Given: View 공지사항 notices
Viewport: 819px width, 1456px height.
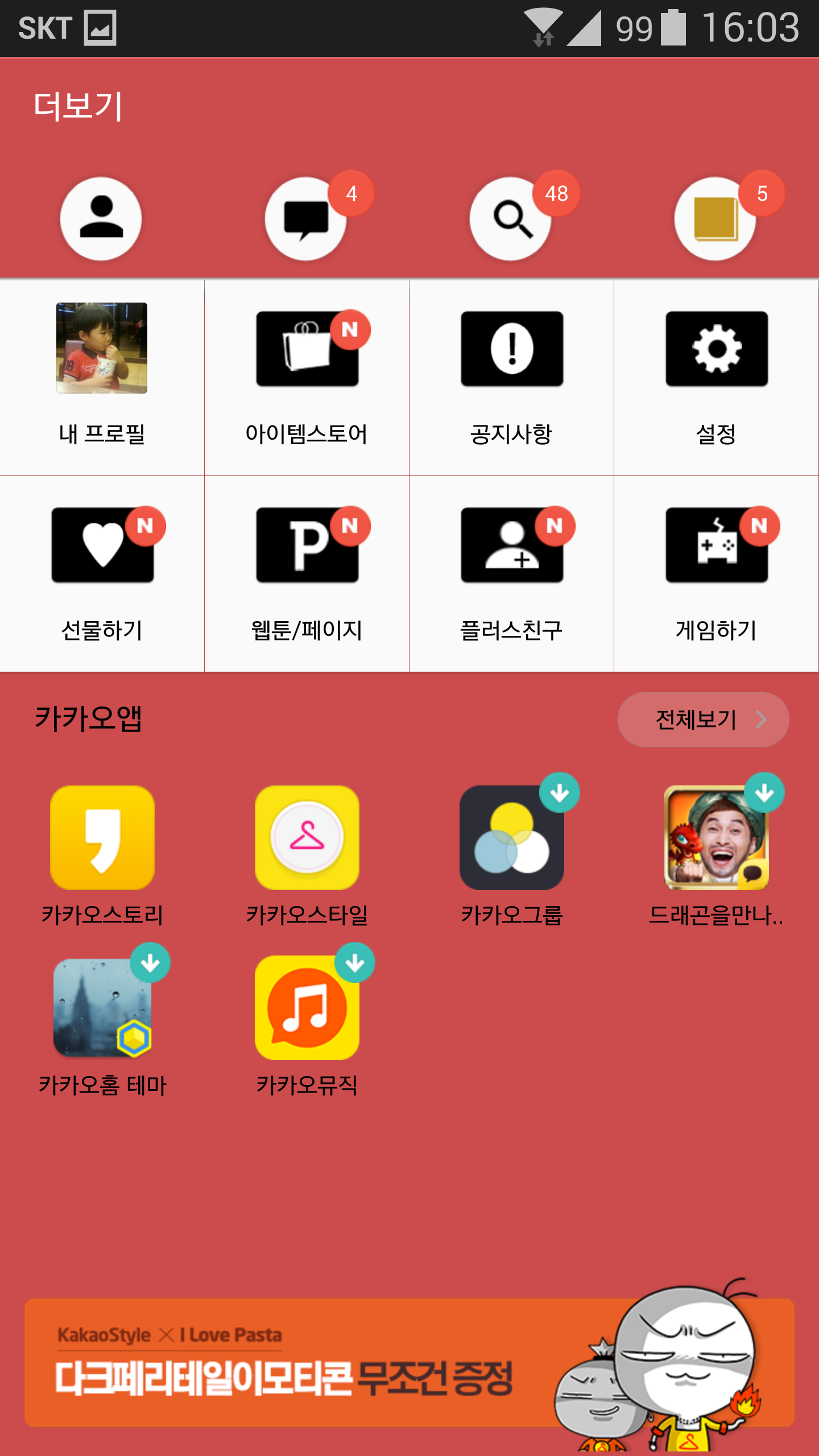Looking at the screenshot, I should pos(511,375).
